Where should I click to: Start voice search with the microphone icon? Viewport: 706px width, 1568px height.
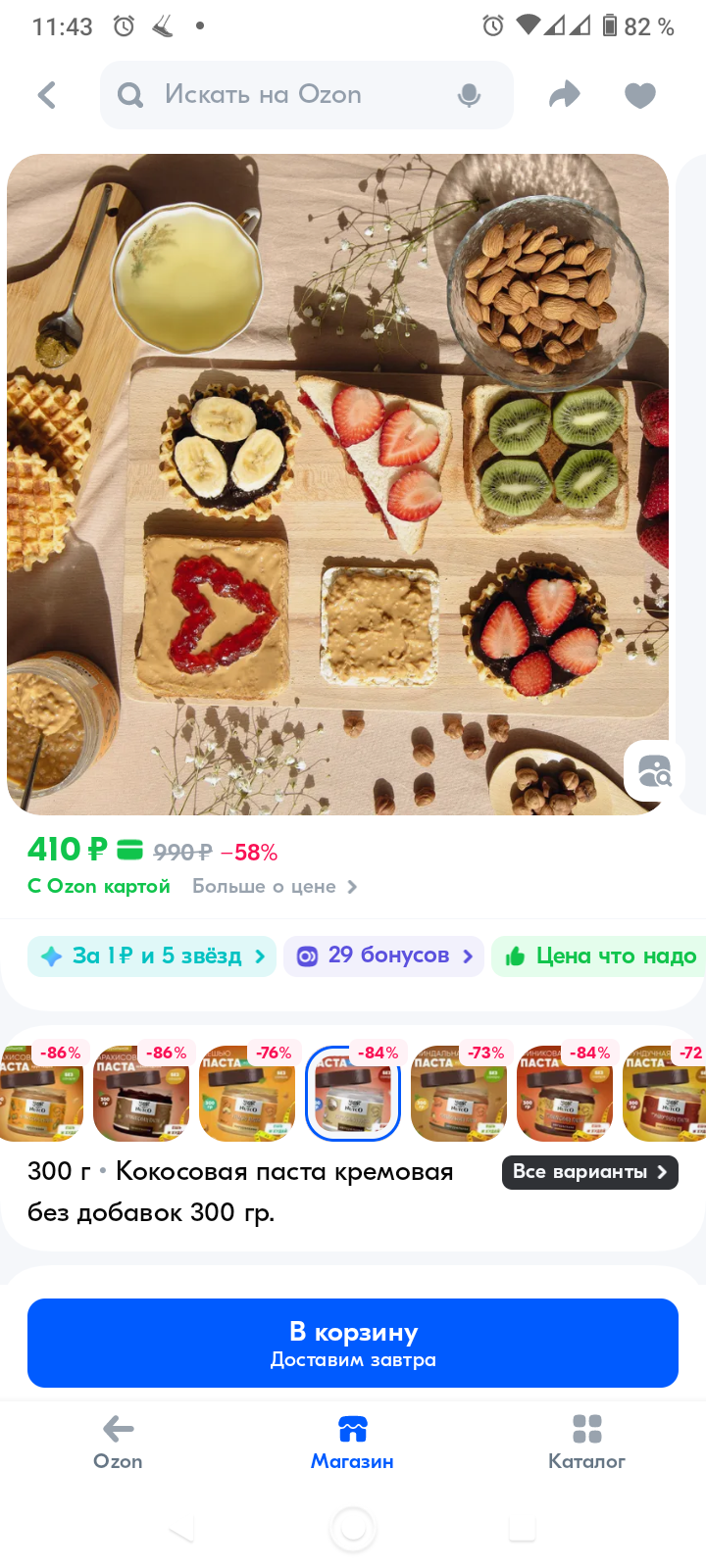tap(469, 95)
